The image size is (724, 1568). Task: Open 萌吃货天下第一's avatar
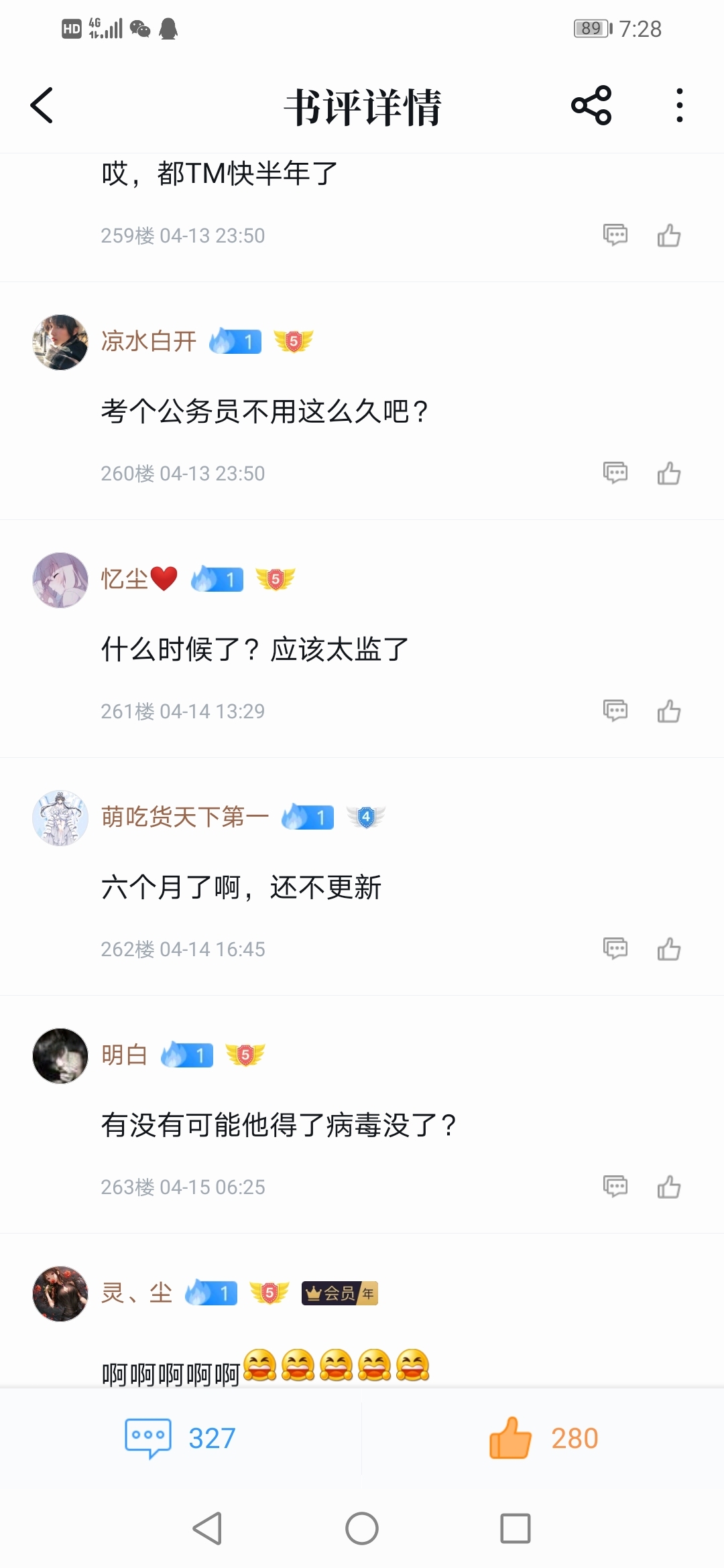point(60,818)
